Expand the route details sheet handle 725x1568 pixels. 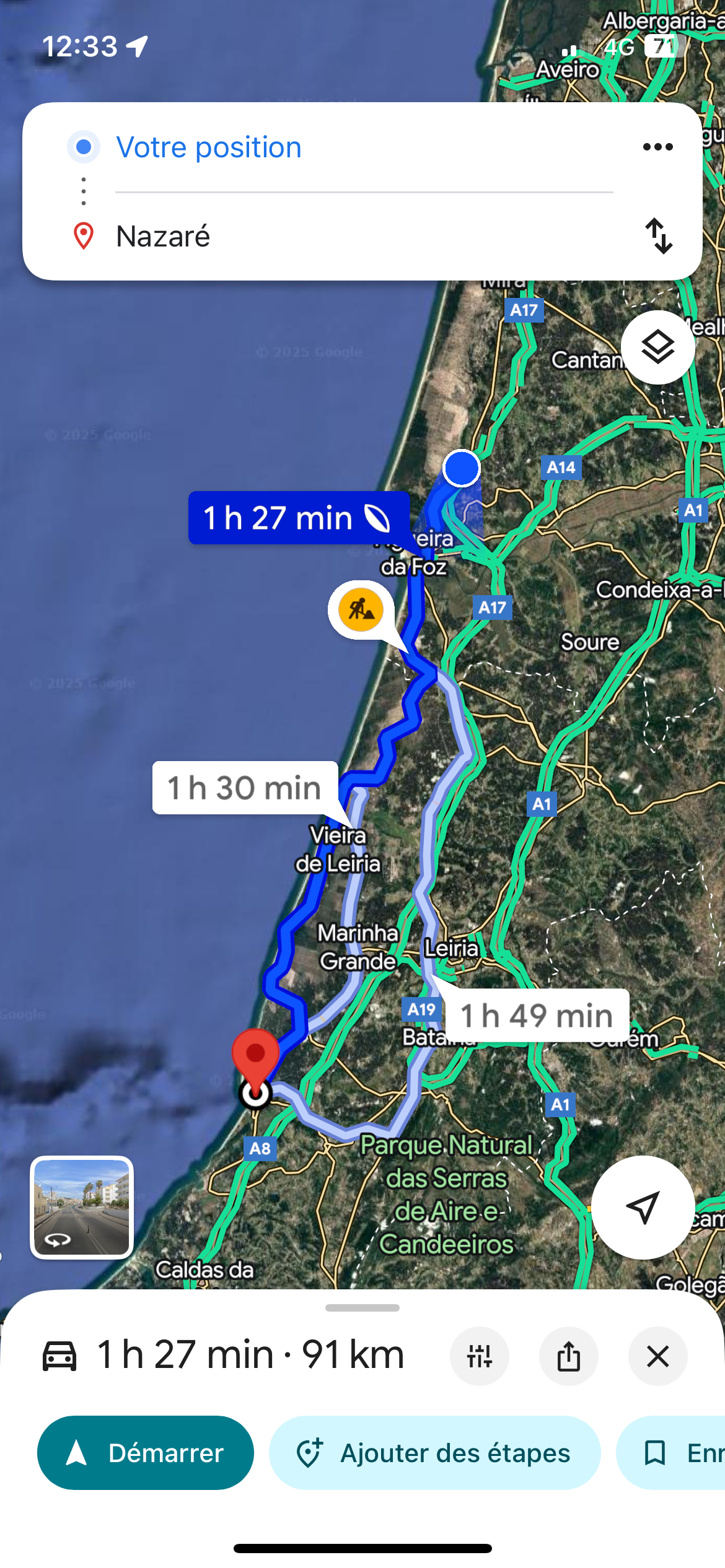click(x=362, y=1307)
